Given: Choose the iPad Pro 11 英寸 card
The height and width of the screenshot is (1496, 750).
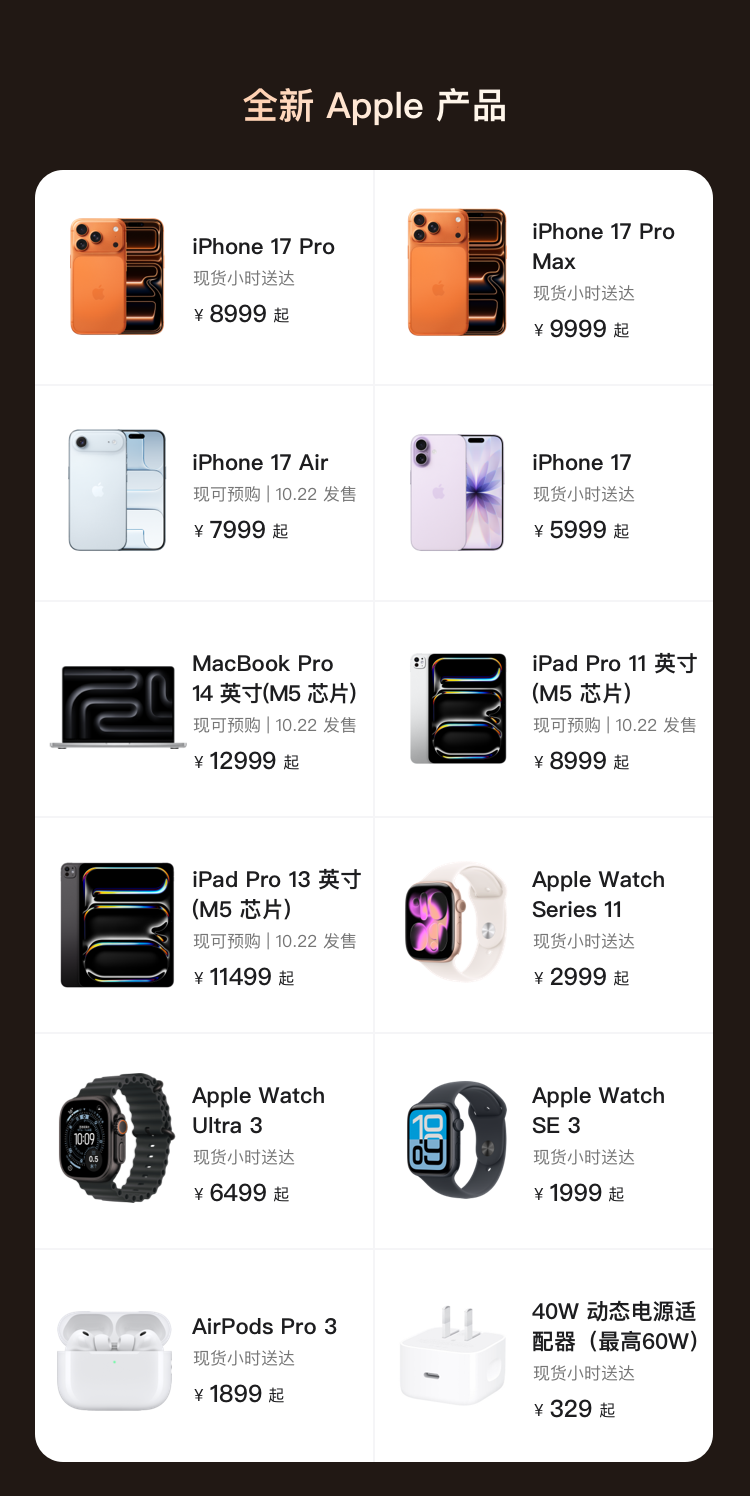Looking at the screenshot, I should pyautogui.click(x=544, y=709).
